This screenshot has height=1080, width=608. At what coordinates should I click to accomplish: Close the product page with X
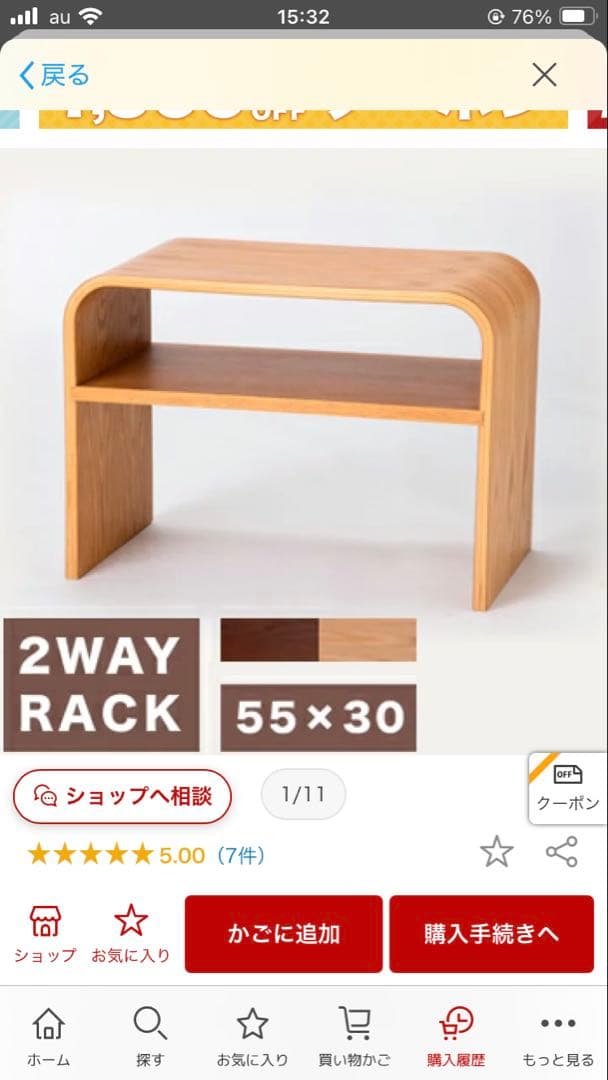(x=544, y=75)
